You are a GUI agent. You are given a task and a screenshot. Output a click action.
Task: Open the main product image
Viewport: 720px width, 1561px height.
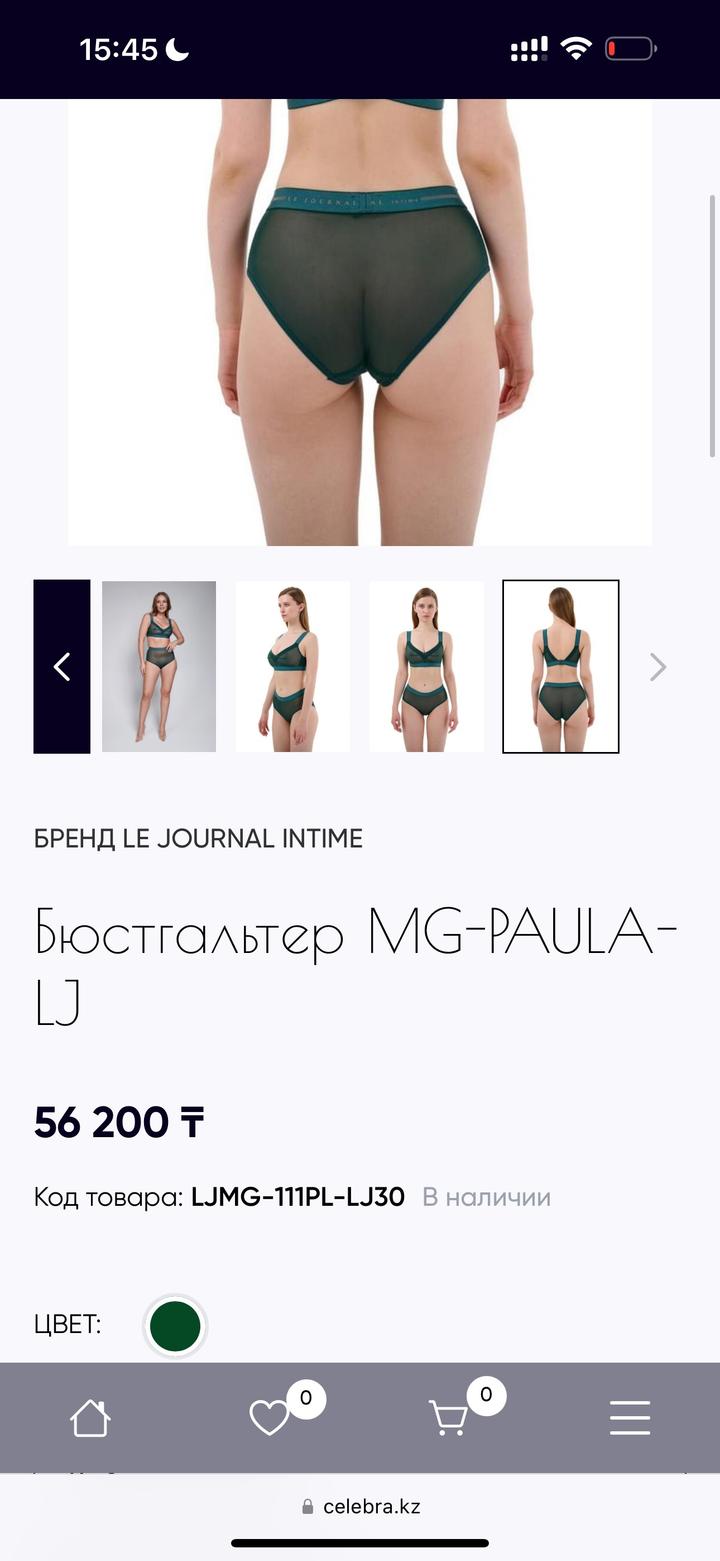point(360,320)
